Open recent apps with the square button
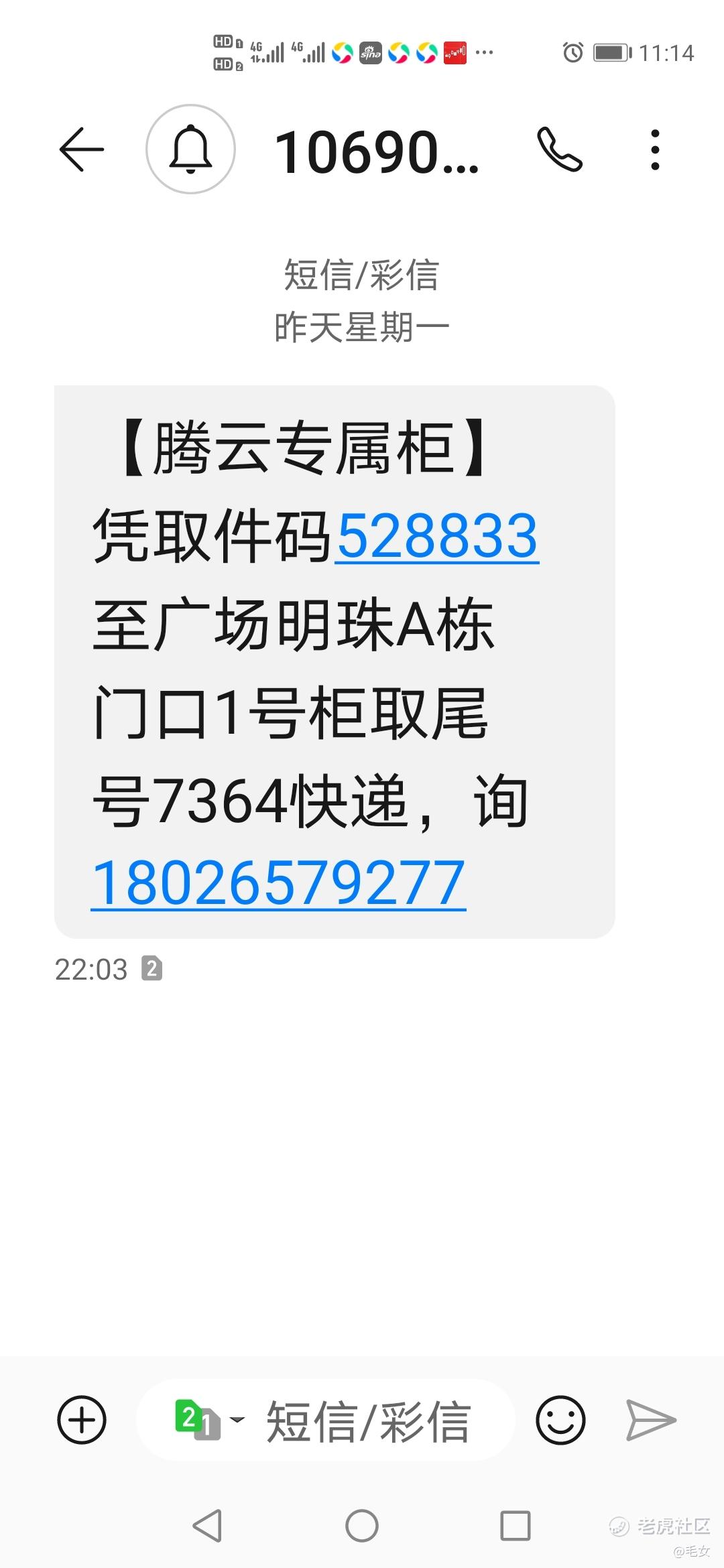724x1568 pixels. pyautogui.click(x=516, y=1526)
